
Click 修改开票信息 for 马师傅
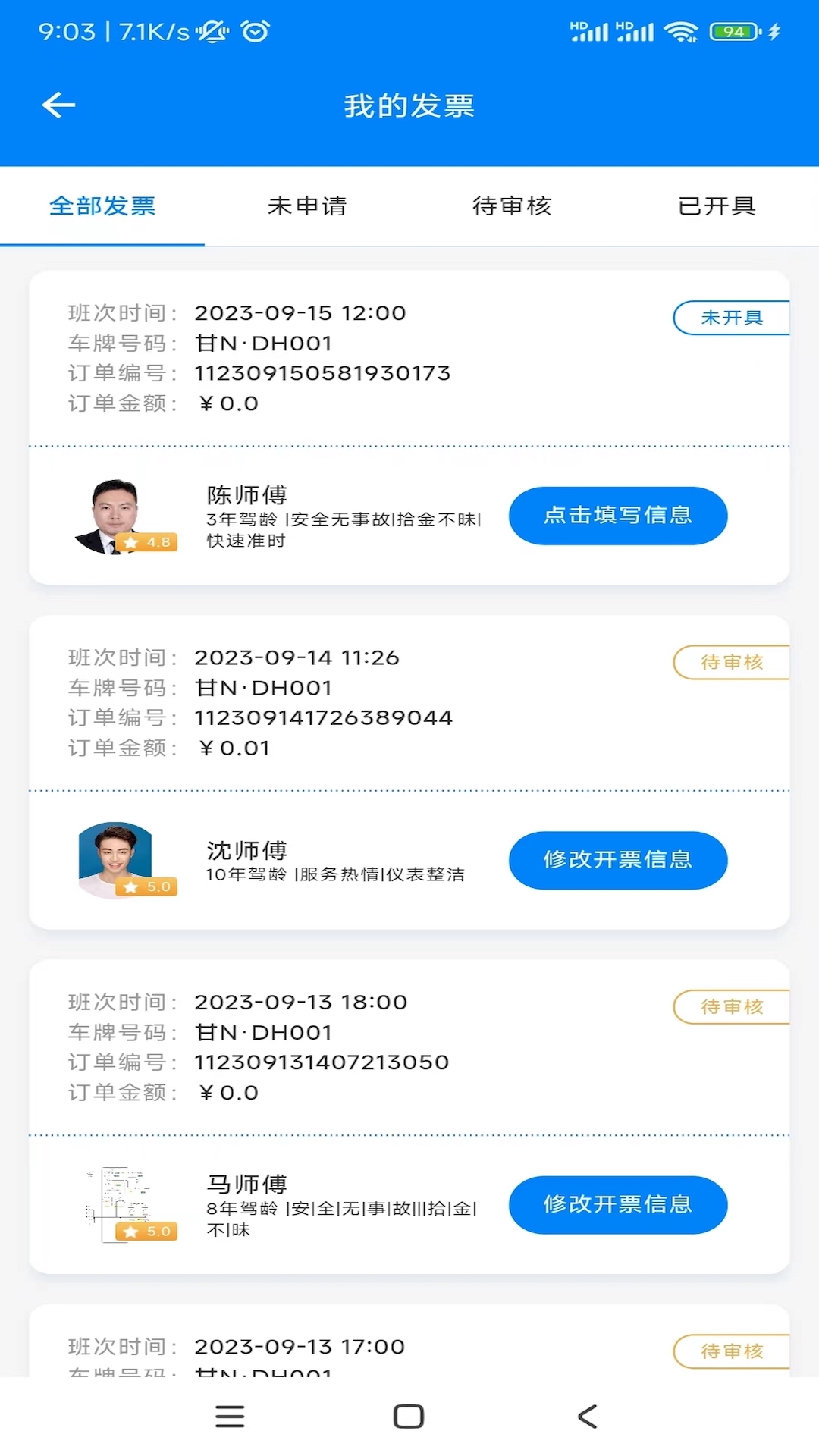[618, 1205]
